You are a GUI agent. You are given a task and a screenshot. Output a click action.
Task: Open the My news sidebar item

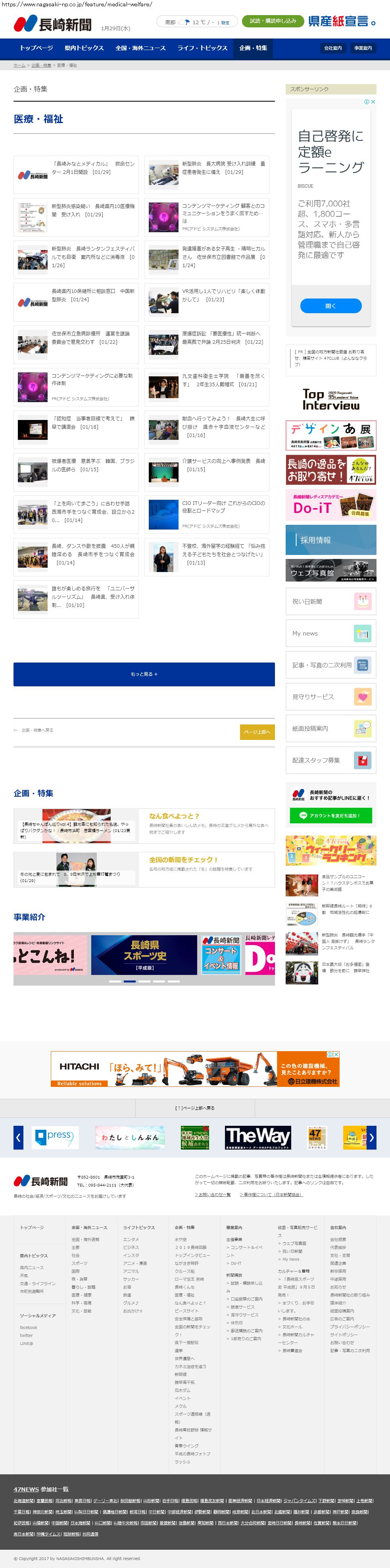pyautogui.click(x=331, y=633)
